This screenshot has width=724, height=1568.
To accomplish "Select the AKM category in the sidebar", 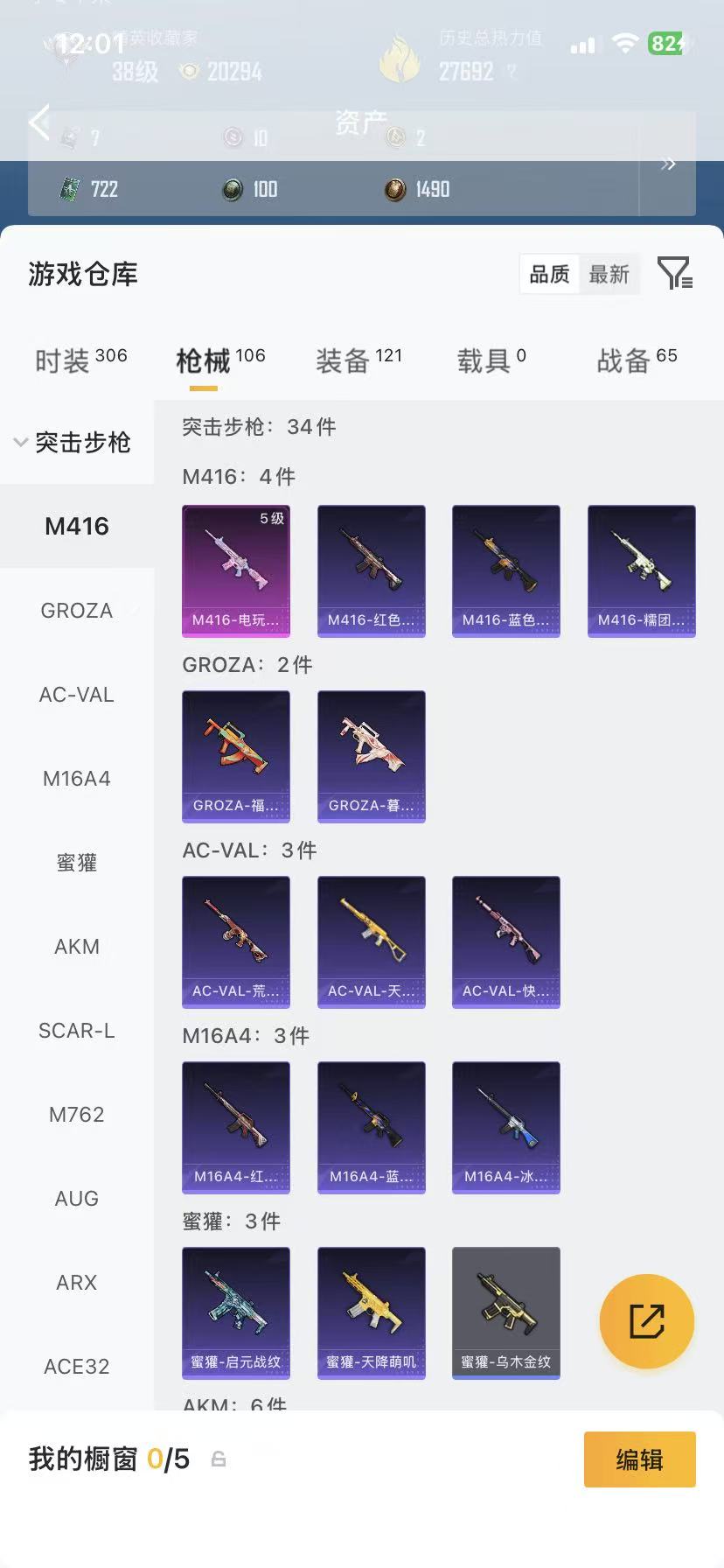I will [x=76, y=946].
